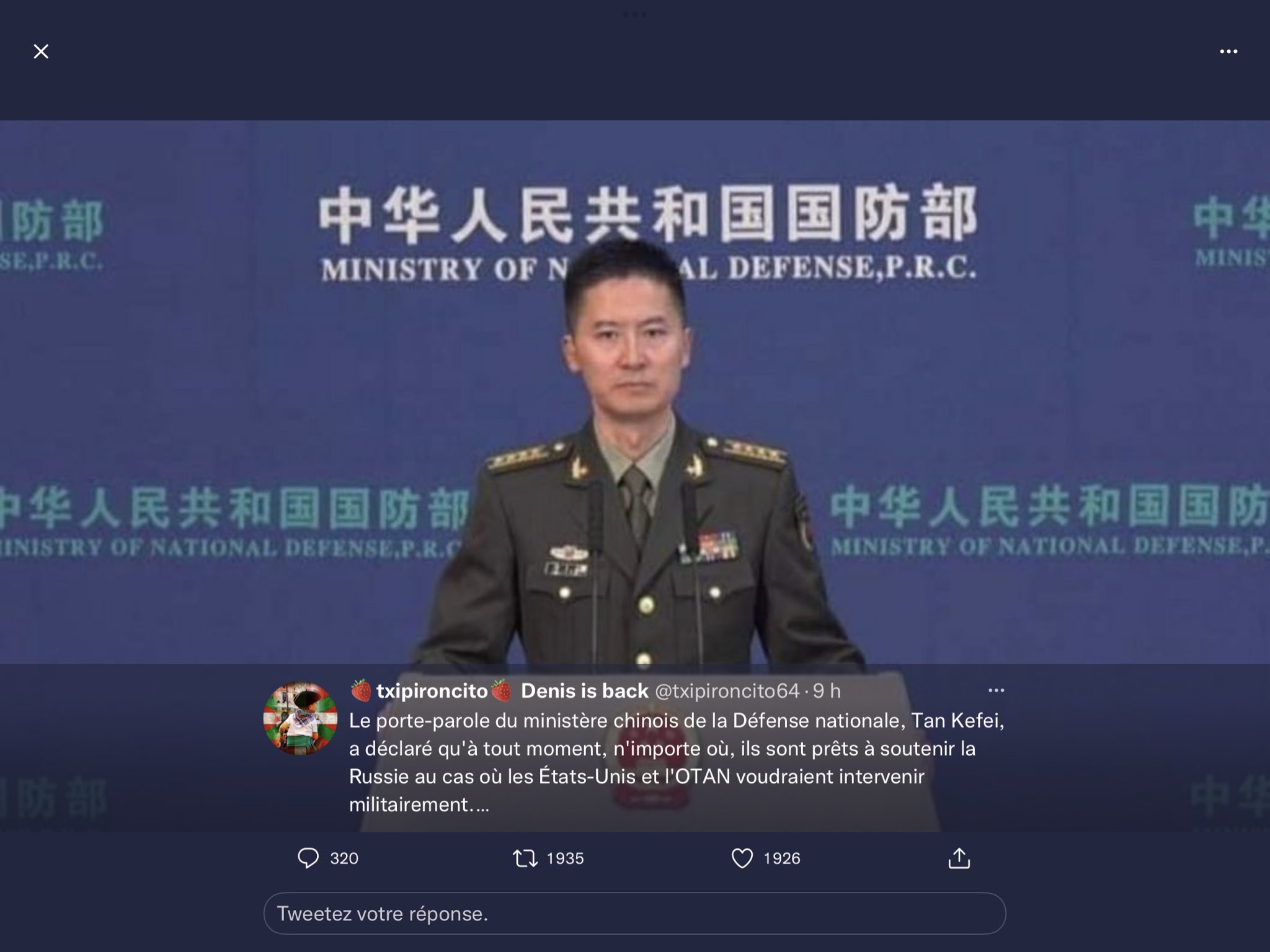1270x952 pixels.
Task: Retweet the post about Tan Kefei
Action: (525, 858)
